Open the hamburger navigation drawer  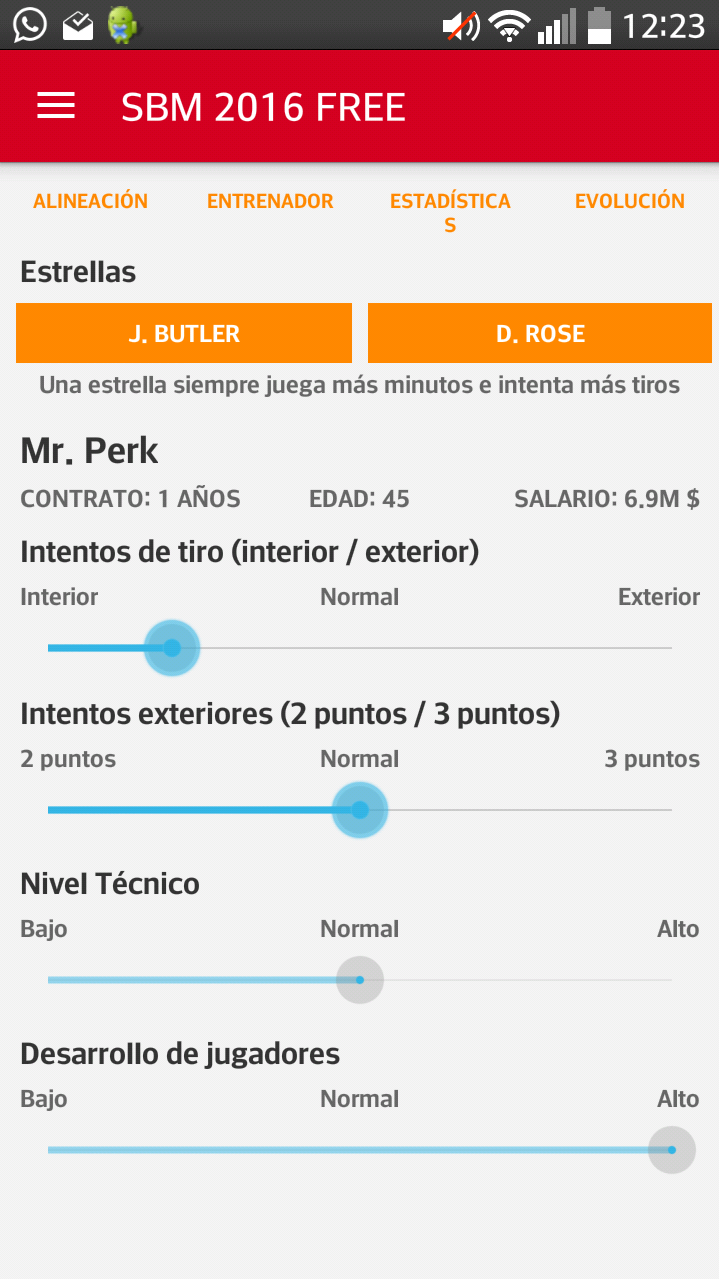click(56, 107)
